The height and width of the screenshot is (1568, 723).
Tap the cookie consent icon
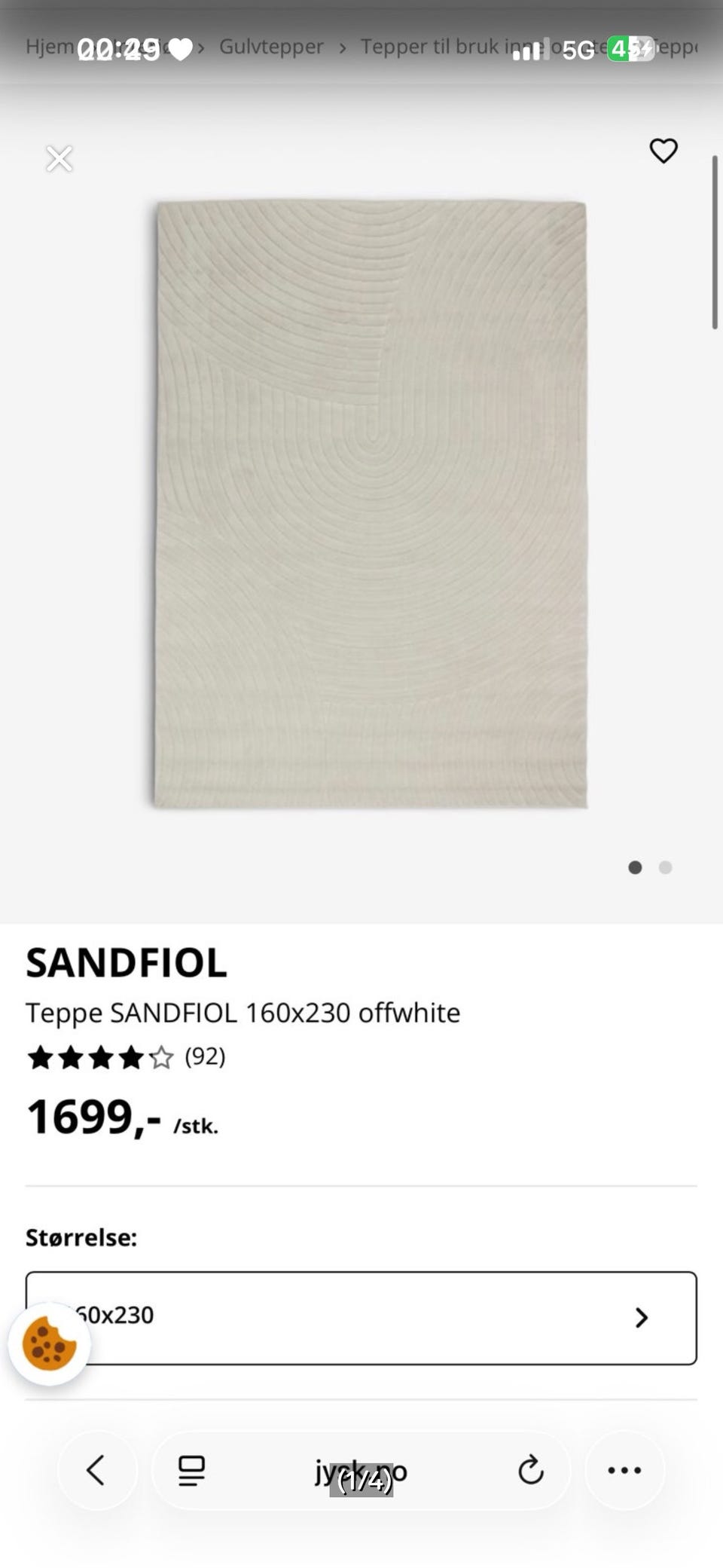(50, 1343)
